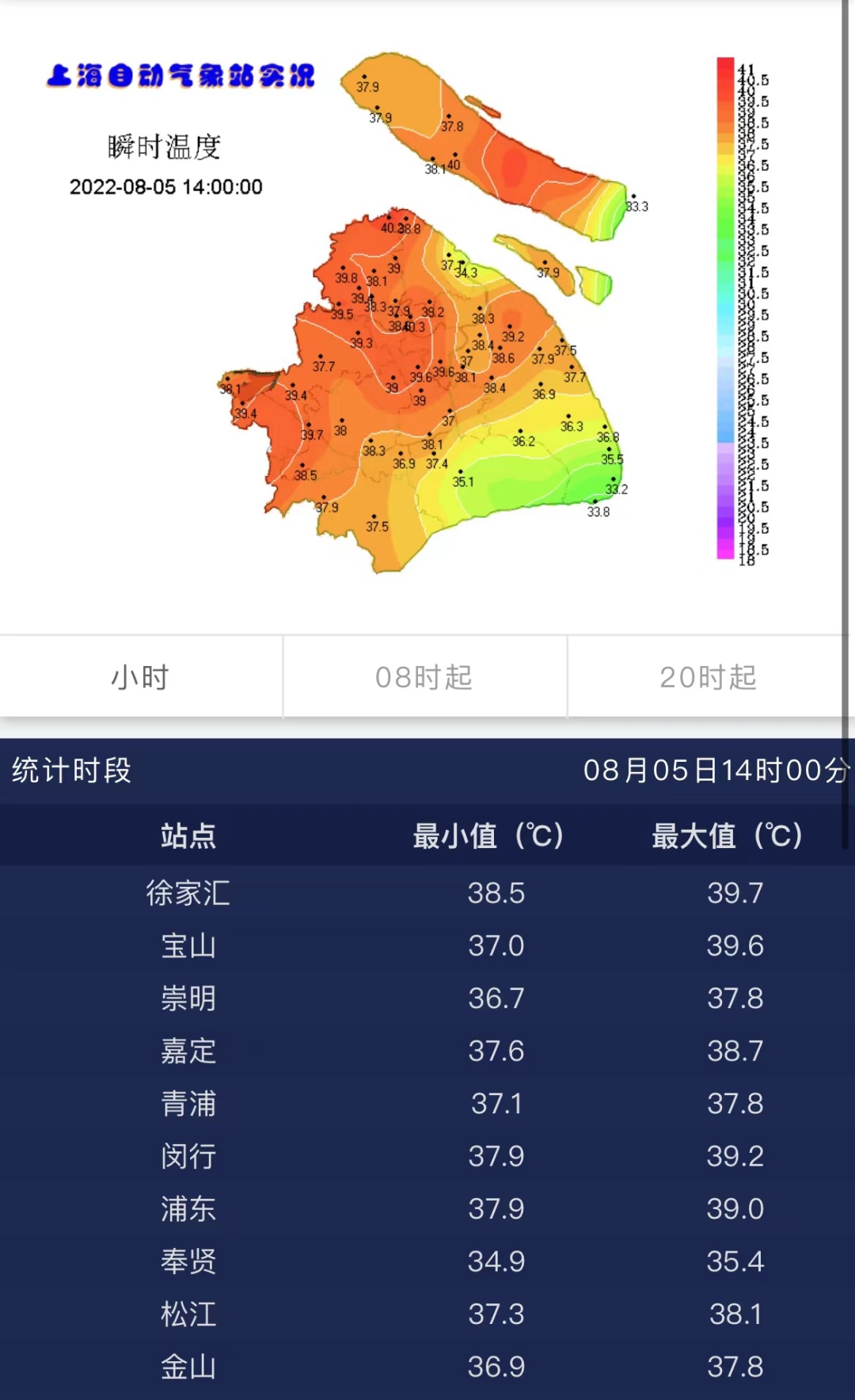855x1400 pixels.
Task: Switch to the 08时起 tab
Action: click(424, 677)
